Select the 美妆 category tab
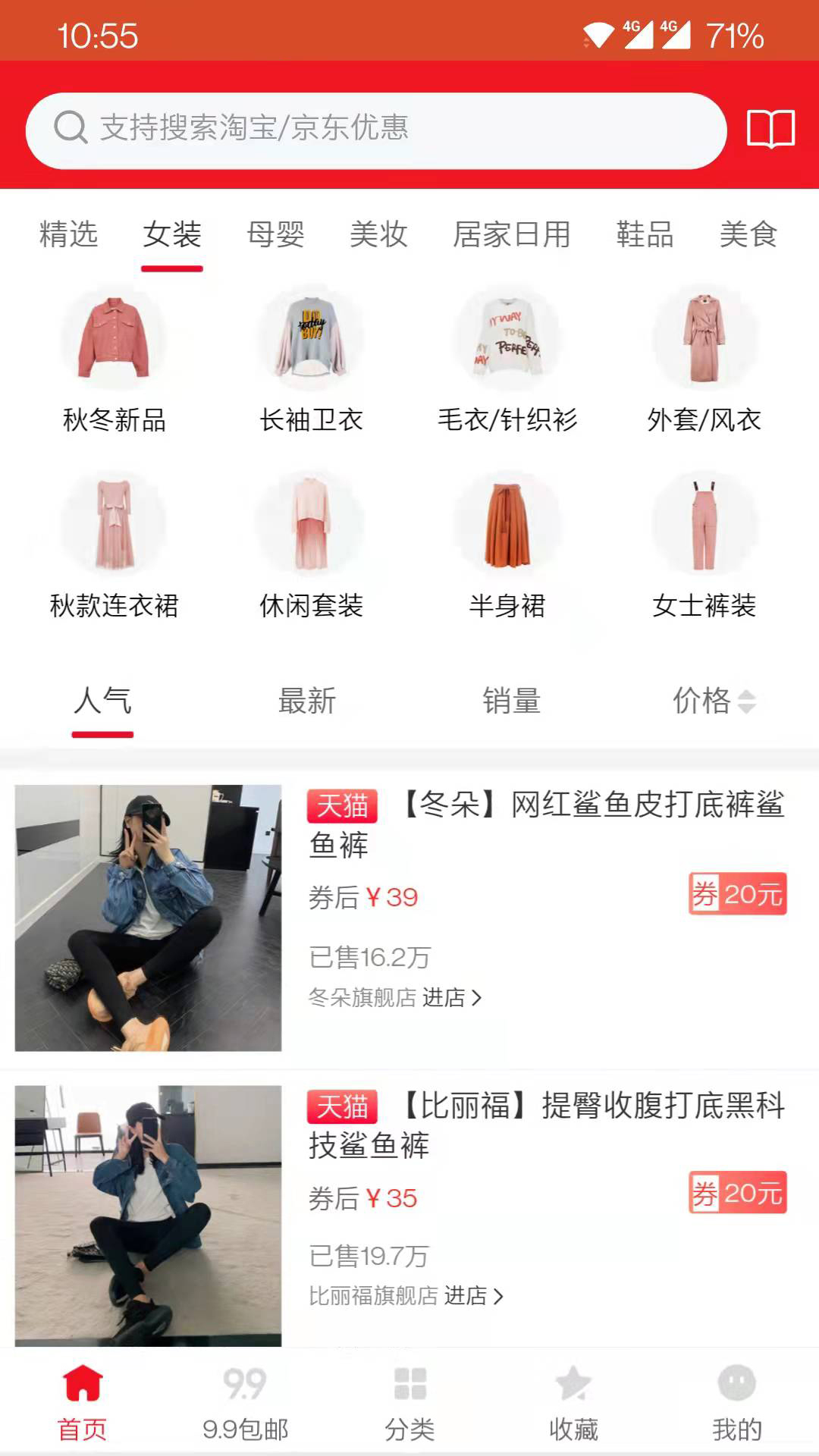This screenshot has height=1456, width=819. (378, 234)
